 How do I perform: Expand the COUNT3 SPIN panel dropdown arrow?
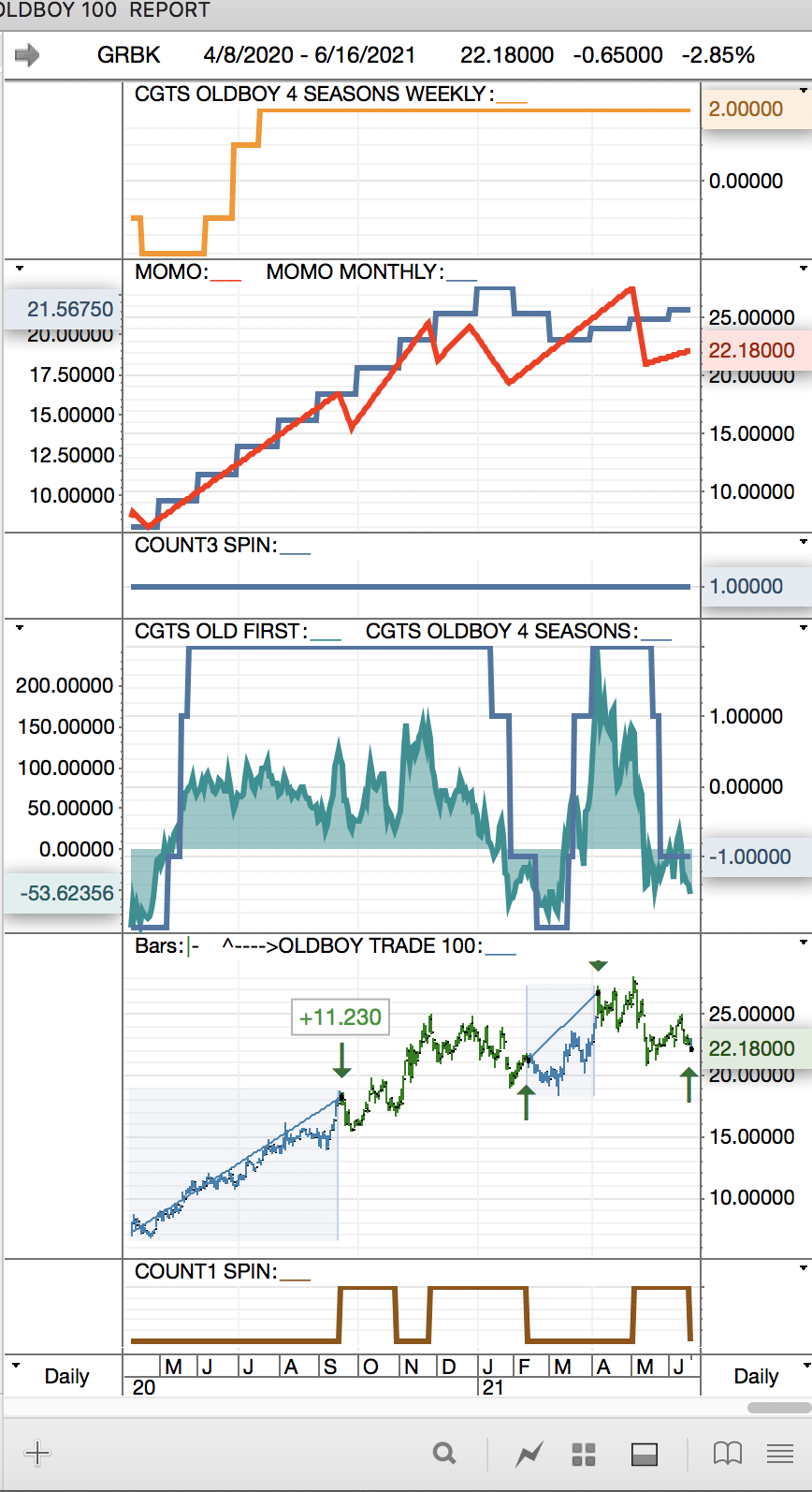[x=803, y=542]
